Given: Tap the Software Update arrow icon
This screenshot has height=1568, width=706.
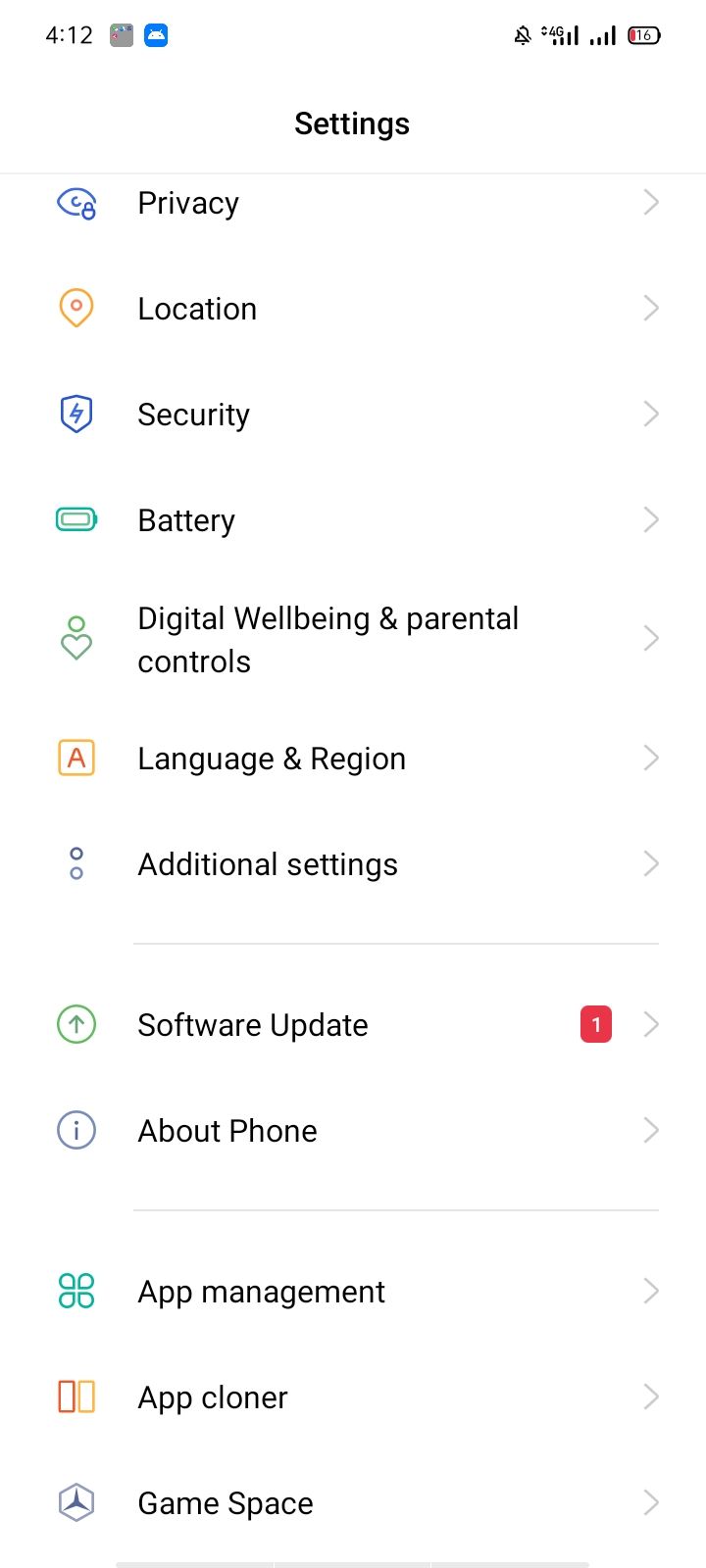Looking at the screenshot, I should tap(76, 1024).
